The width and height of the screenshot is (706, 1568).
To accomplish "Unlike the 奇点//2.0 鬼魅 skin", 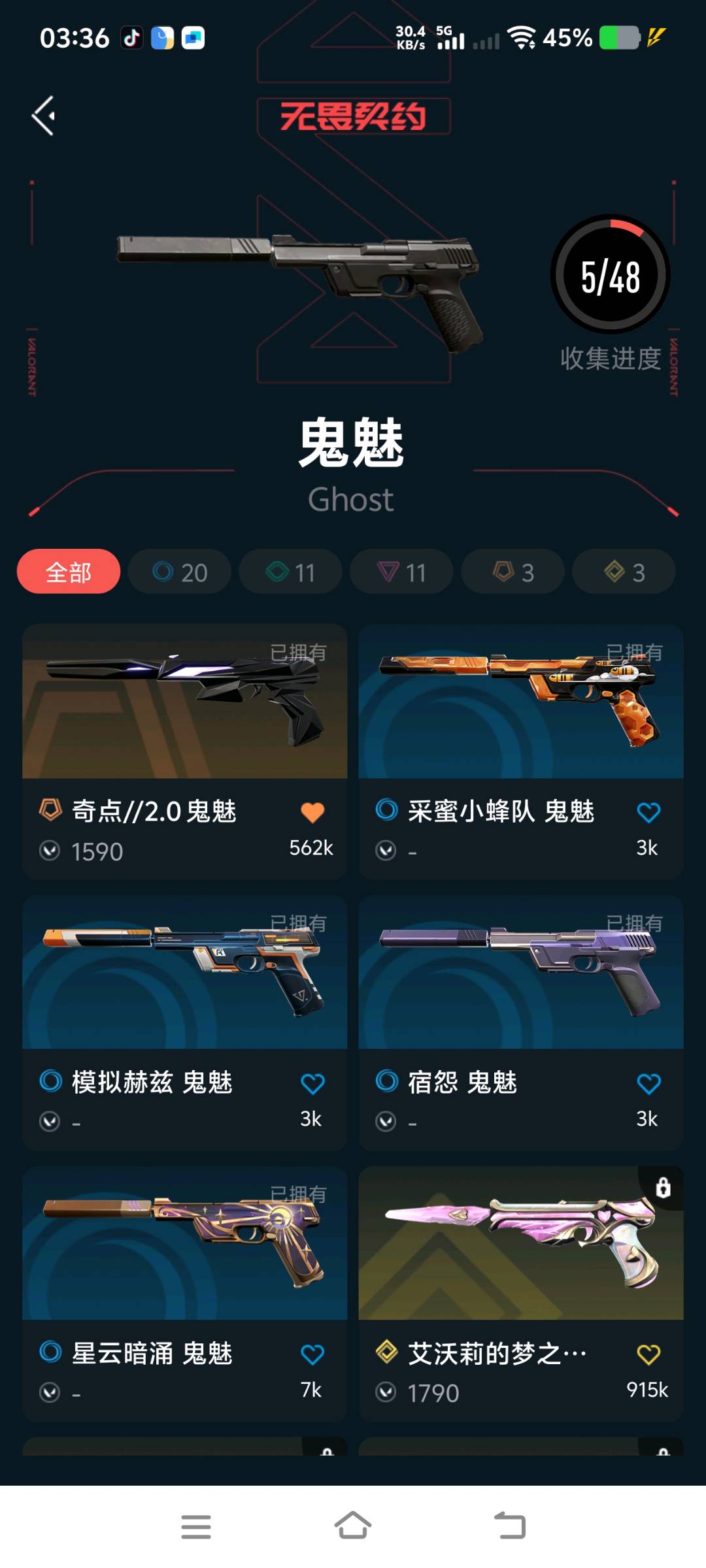I will 312,813.
